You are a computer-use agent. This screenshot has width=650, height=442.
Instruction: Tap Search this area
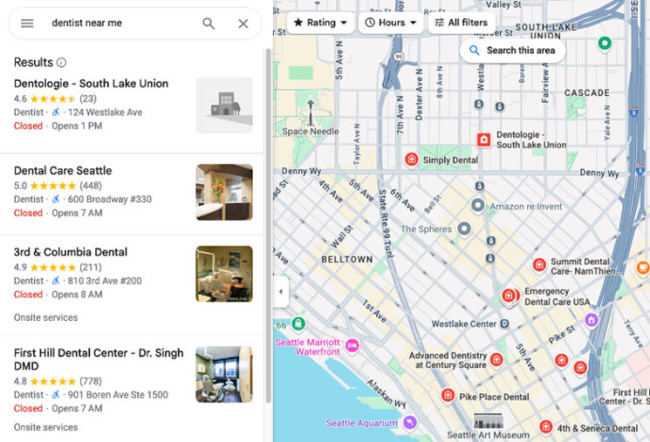pyautogui.click(x=513, y=50)
